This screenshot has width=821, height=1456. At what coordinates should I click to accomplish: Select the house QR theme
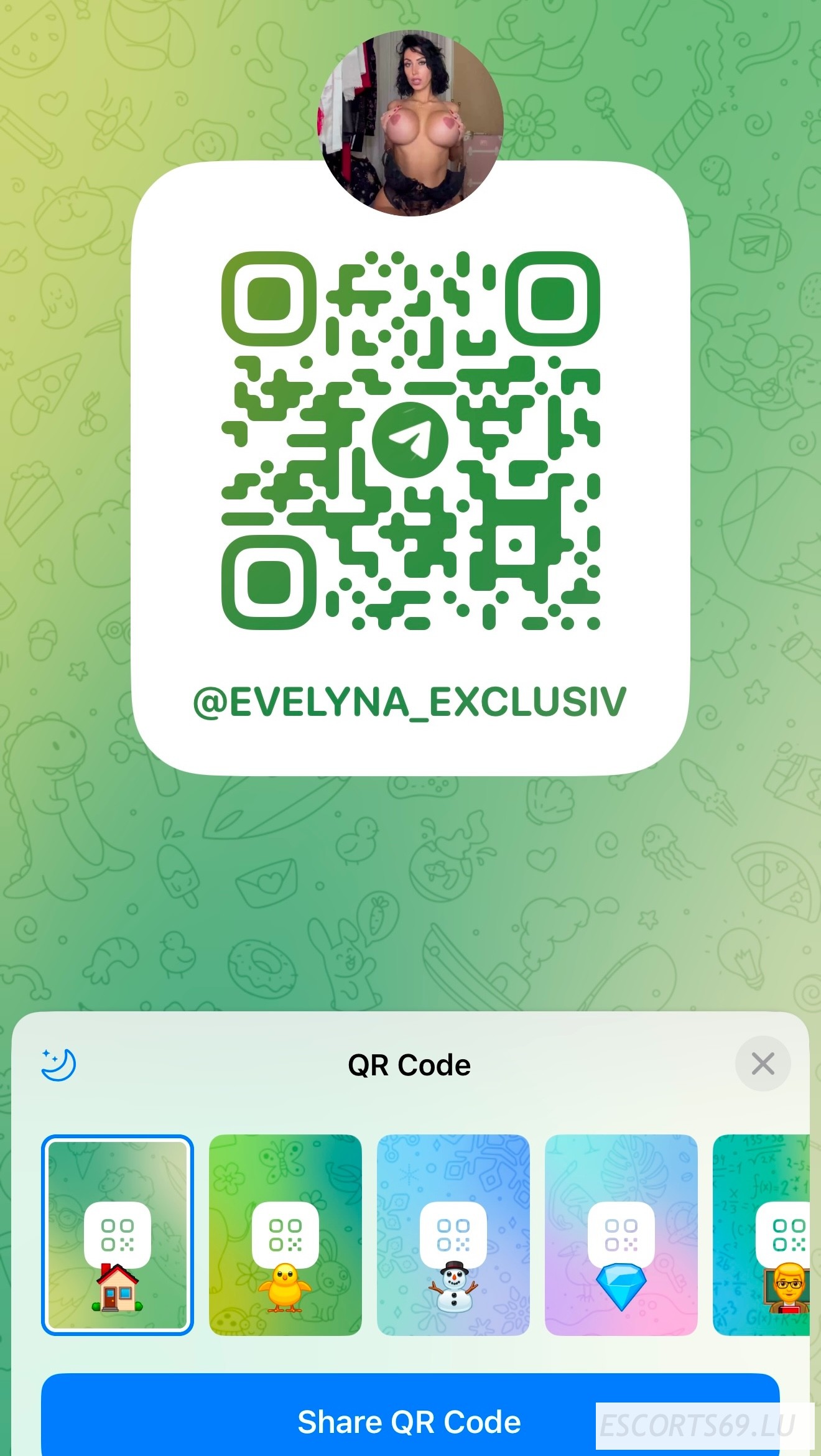click(x=118, y=1235)
